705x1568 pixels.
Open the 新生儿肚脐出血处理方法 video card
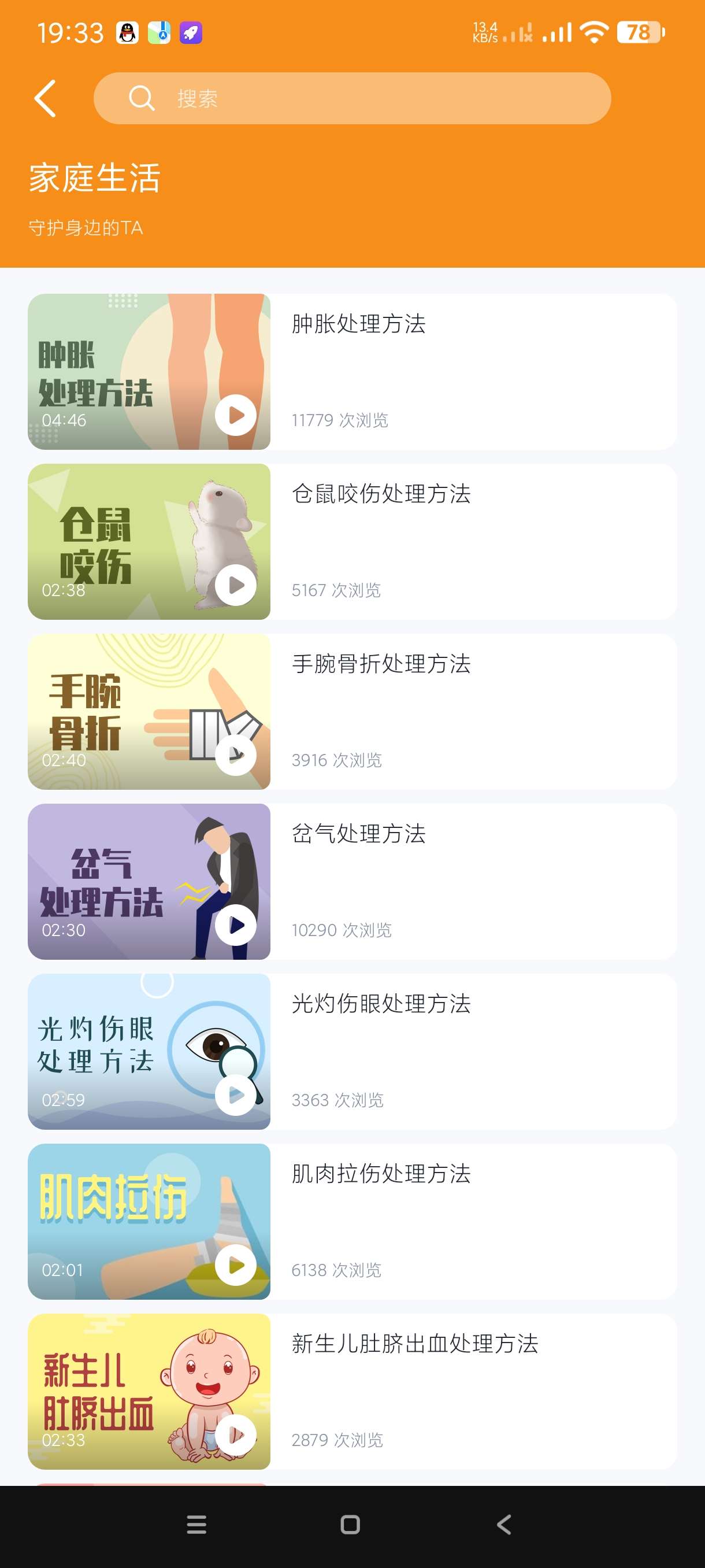coord(351,1391)
